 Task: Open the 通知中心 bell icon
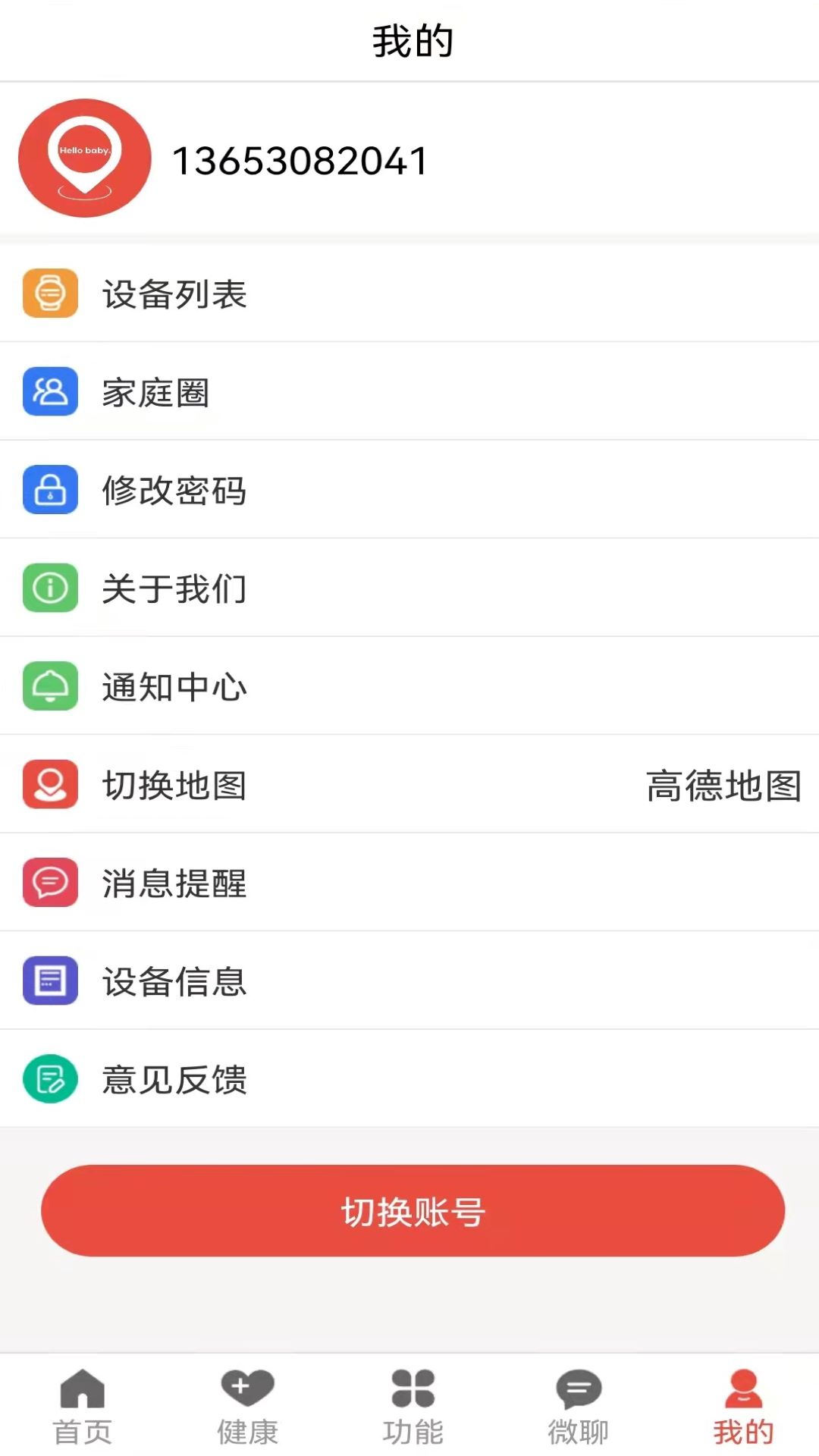49,686
